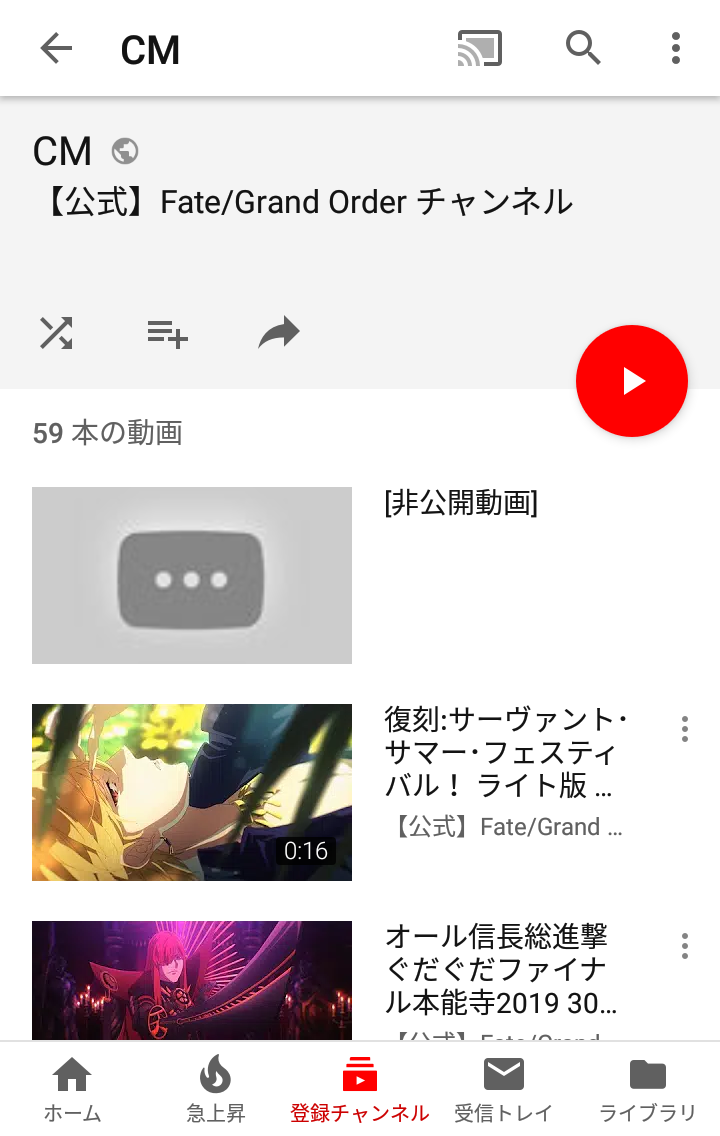Viewport: 720px width, 1136px height.
Task: Open options for オール信長総進撃 video
Action: (685, 946)
